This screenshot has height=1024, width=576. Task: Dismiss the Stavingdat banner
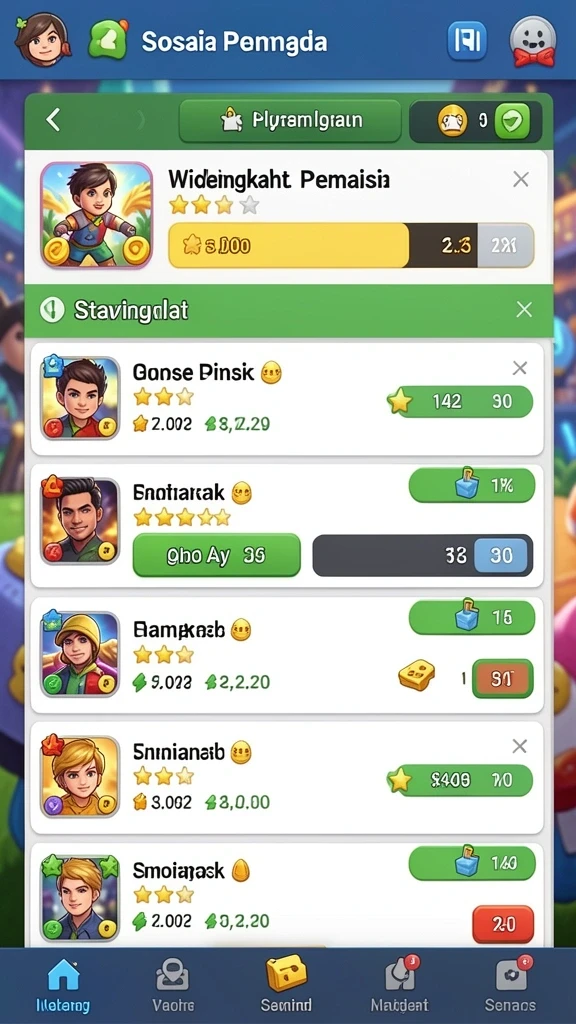coord(524,310)
